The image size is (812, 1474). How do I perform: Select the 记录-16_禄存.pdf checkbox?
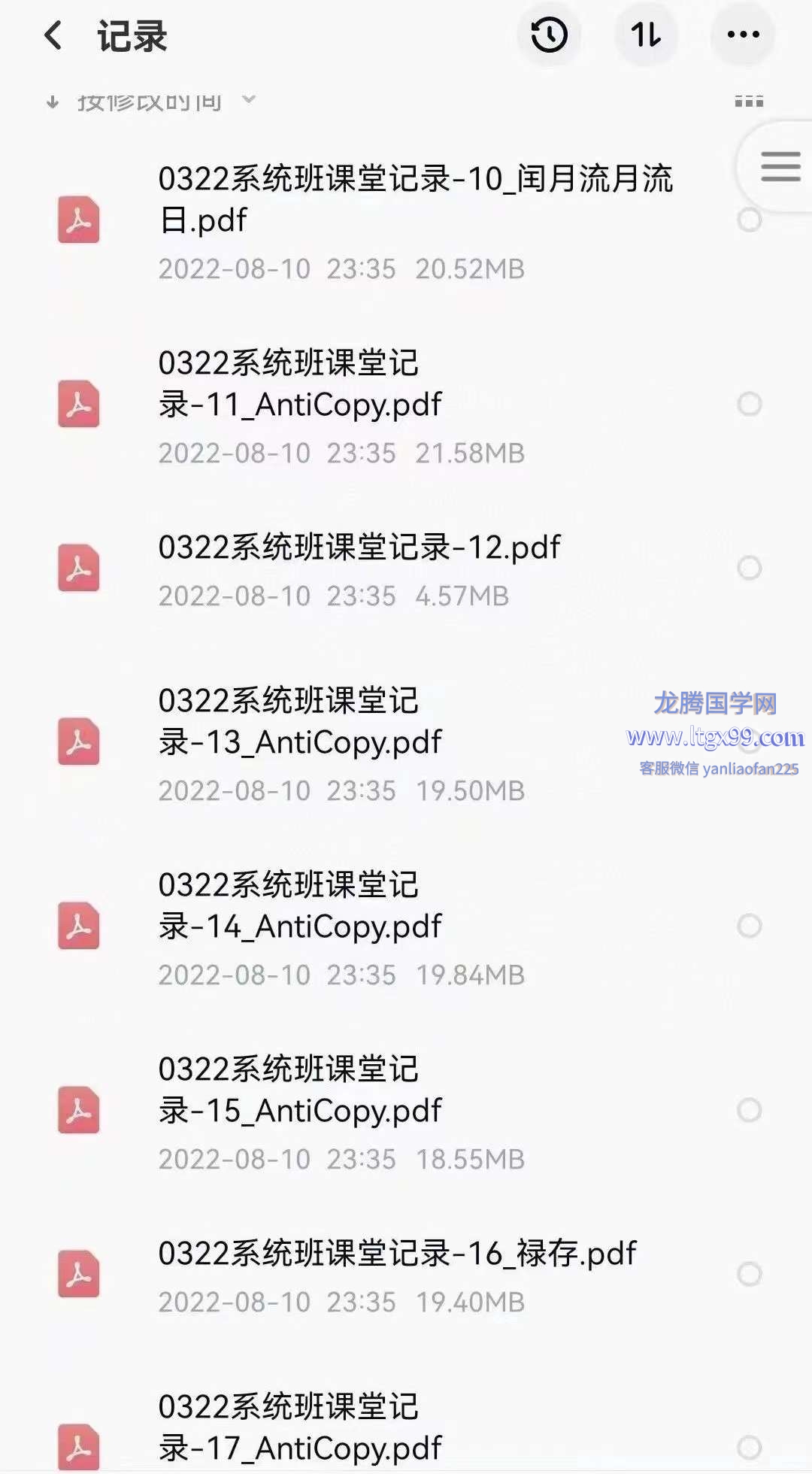(750, 1274)
